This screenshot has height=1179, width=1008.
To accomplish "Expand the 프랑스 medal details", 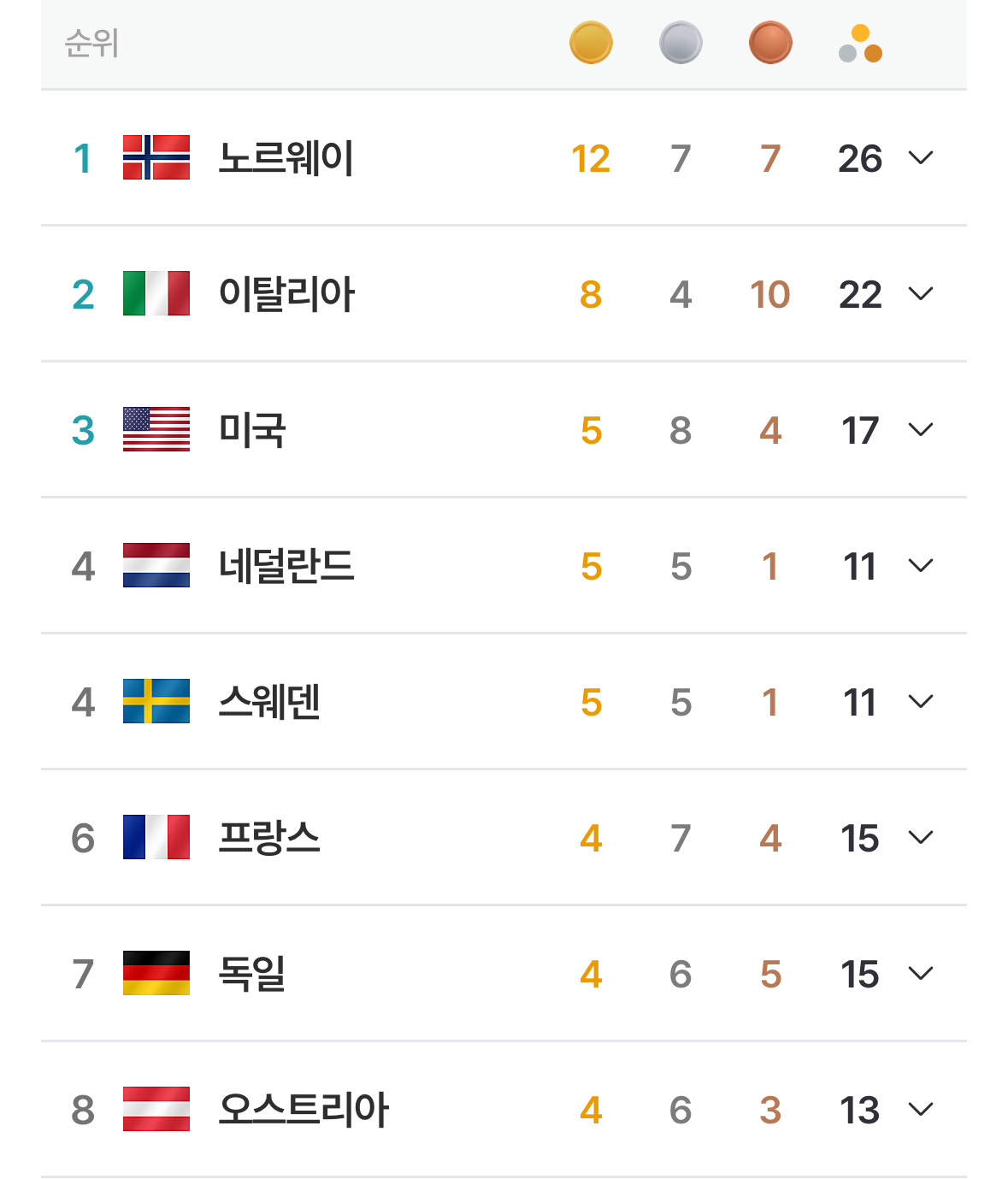I will (920, 838).
